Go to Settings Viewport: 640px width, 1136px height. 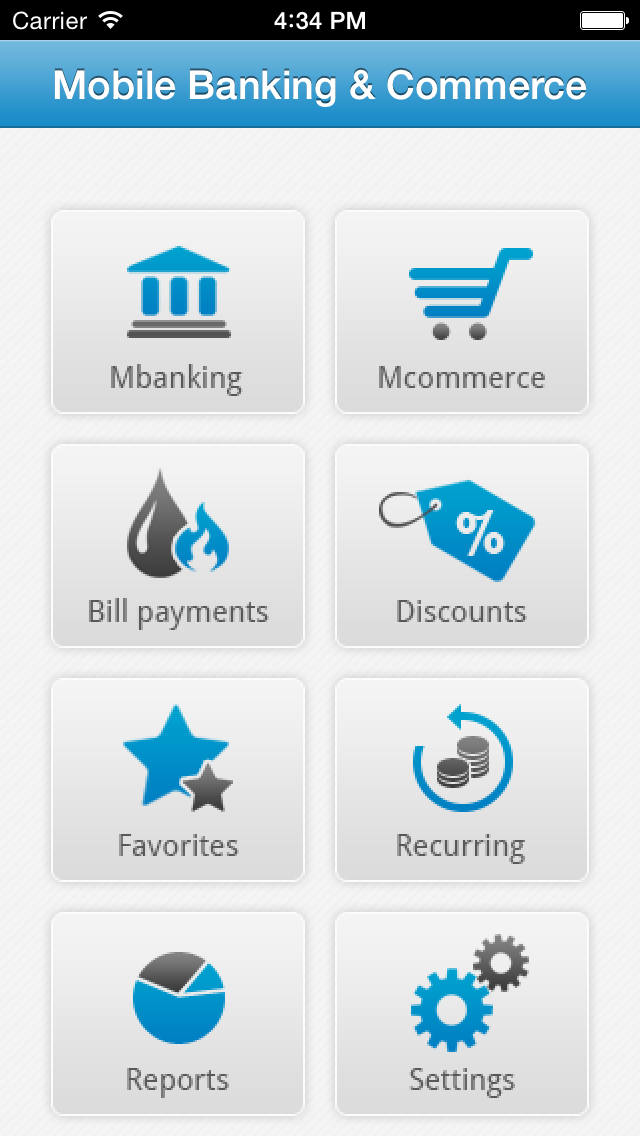[x=461, y=1013]
